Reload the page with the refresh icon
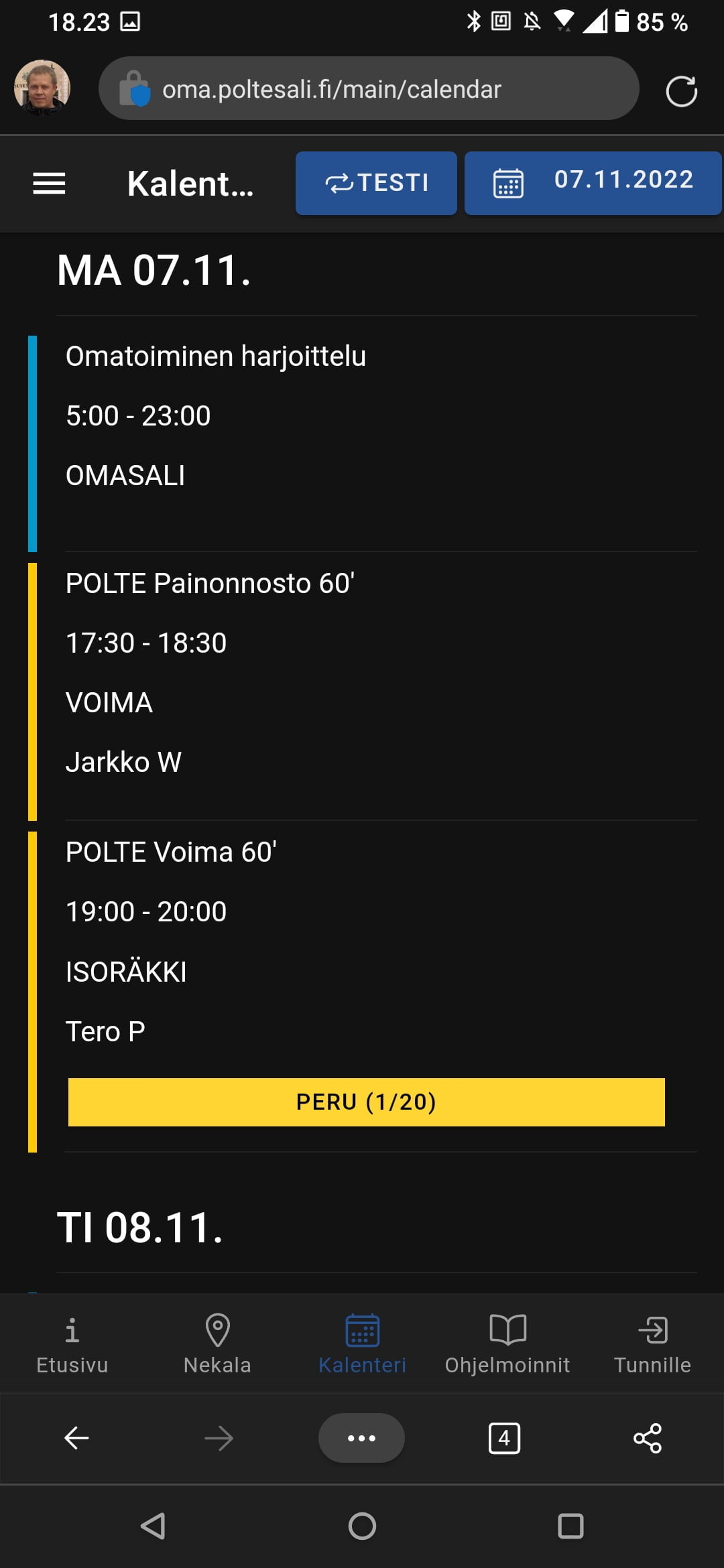 tap(681, 91)
